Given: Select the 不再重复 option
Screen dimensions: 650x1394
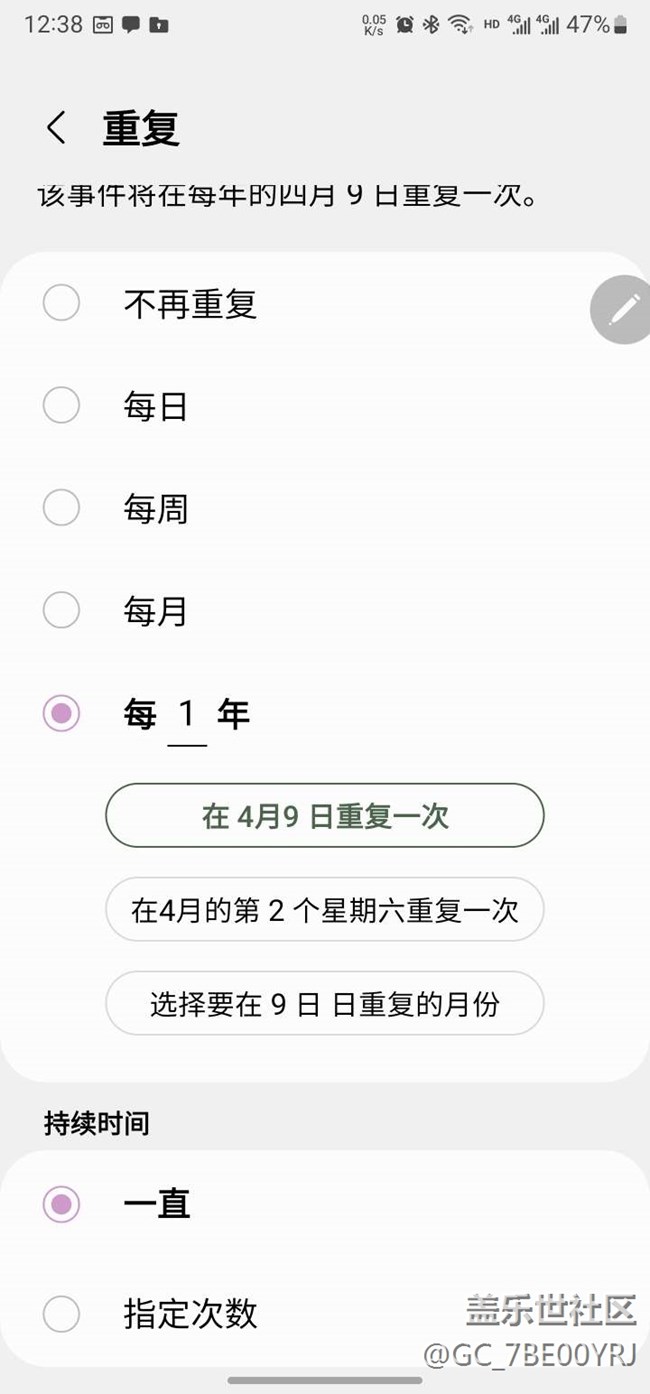Looking at the screenshot, I should tap(325, 303).
